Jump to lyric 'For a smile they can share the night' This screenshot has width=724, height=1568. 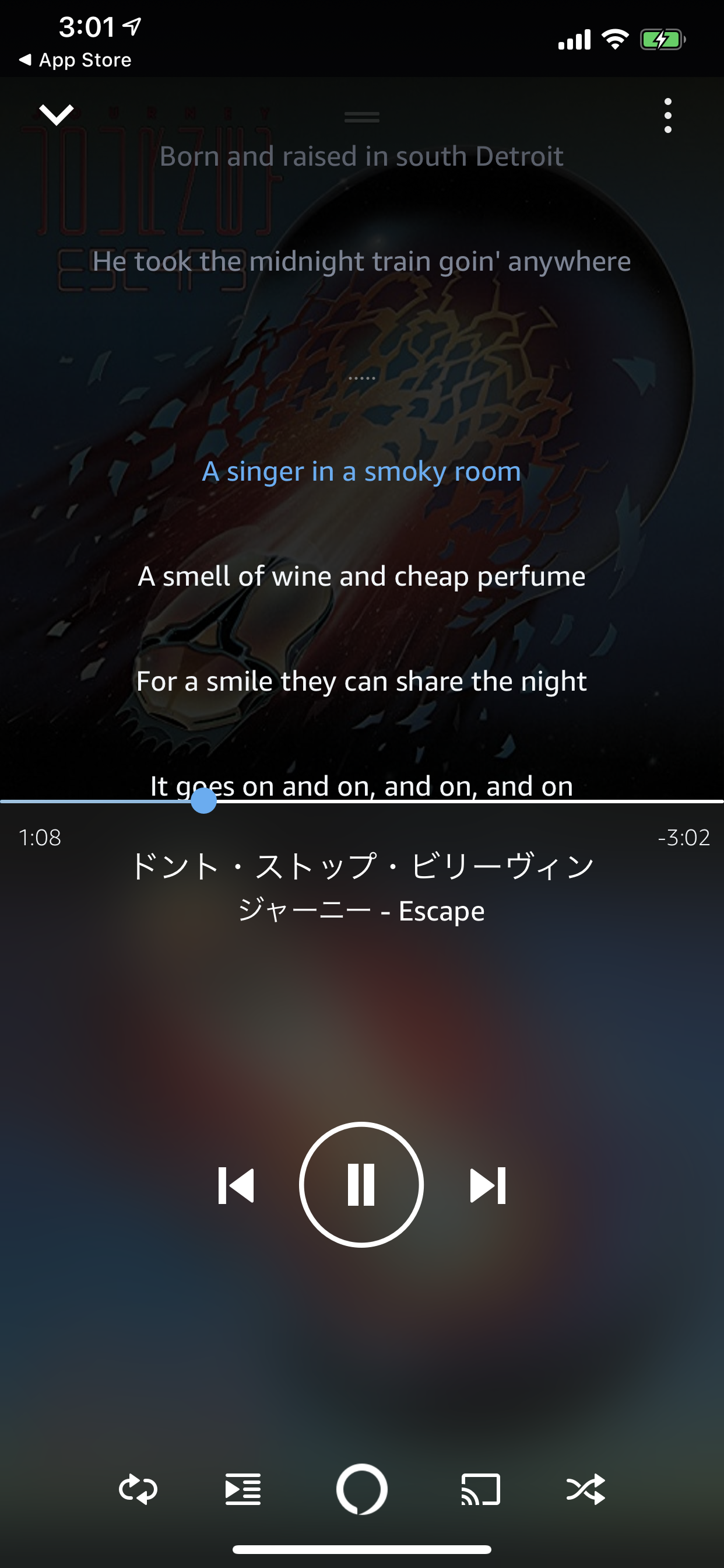click(x=361, y=681)
